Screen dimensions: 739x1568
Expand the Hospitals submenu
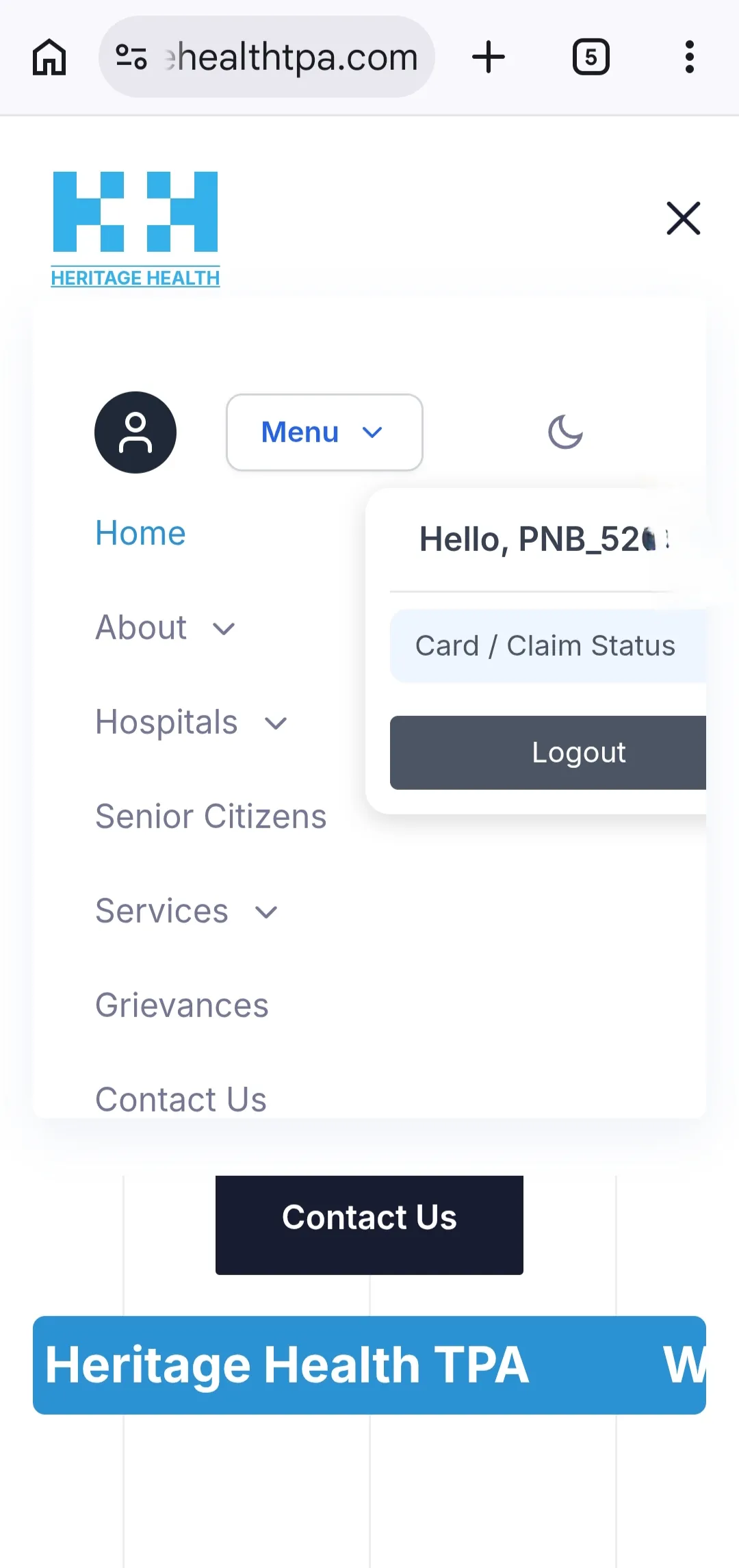click(x=192, y=722)
